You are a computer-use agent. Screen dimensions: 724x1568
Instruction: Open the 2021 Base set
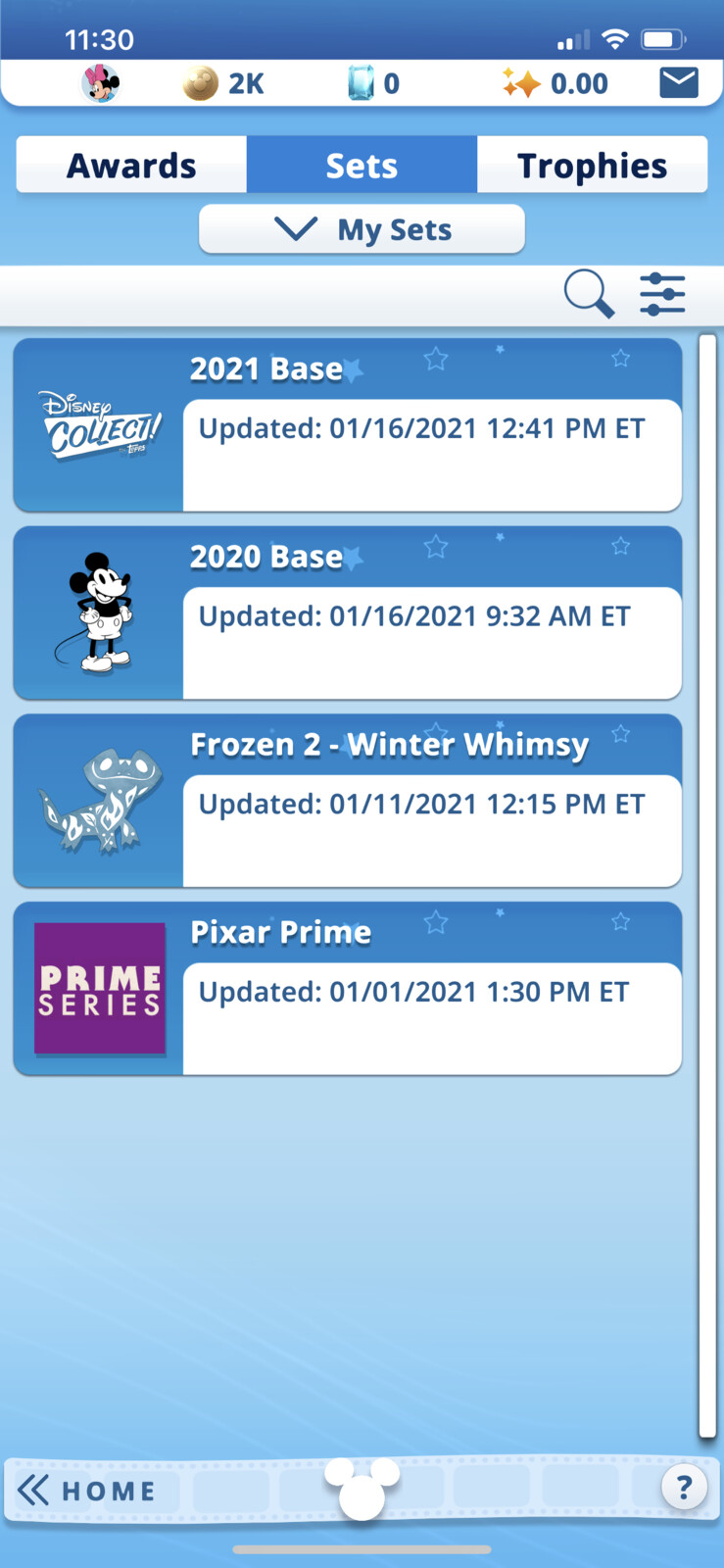pyautogui.click(x=348, y=425)
